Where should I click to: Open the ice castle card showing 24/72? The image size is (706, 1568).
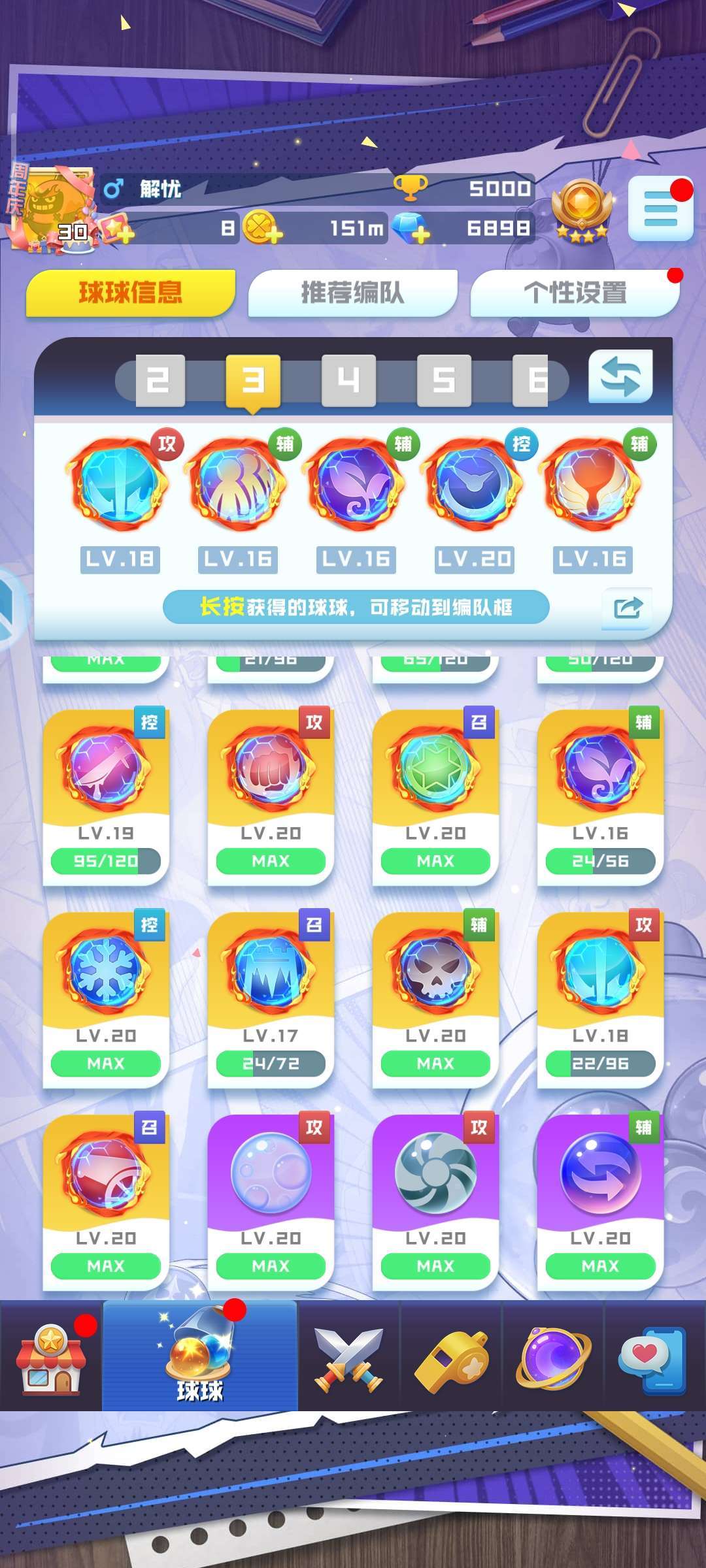pyautogui.click(x=271, y=998)
